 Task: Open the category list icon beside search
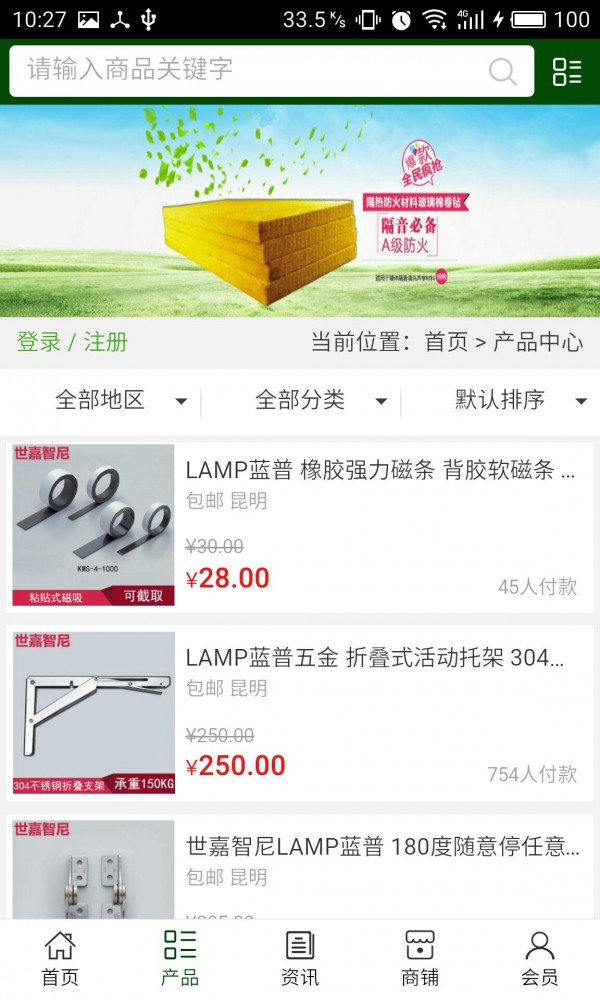click(567, 71)
